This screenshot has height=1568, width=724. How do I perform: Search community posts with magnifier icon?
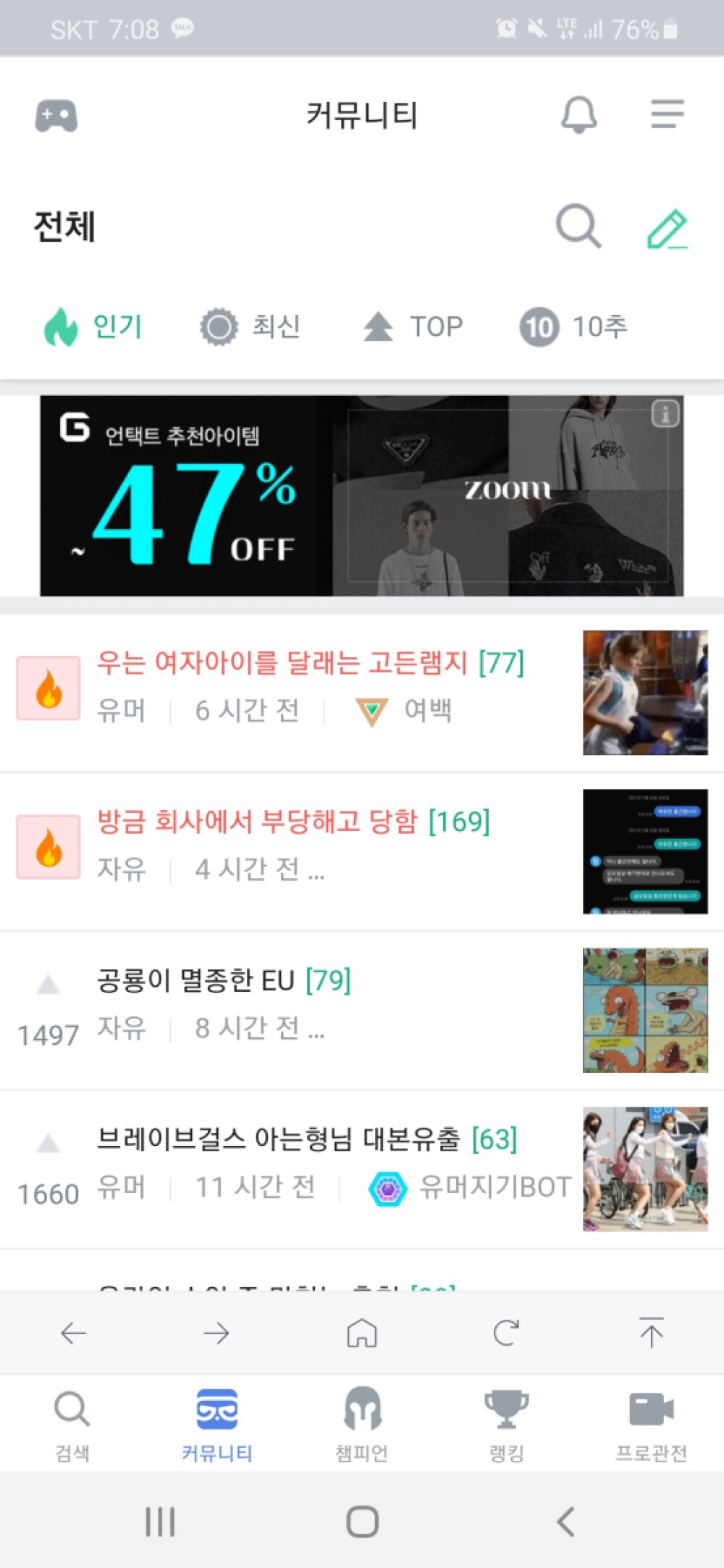tap(578, 227)
